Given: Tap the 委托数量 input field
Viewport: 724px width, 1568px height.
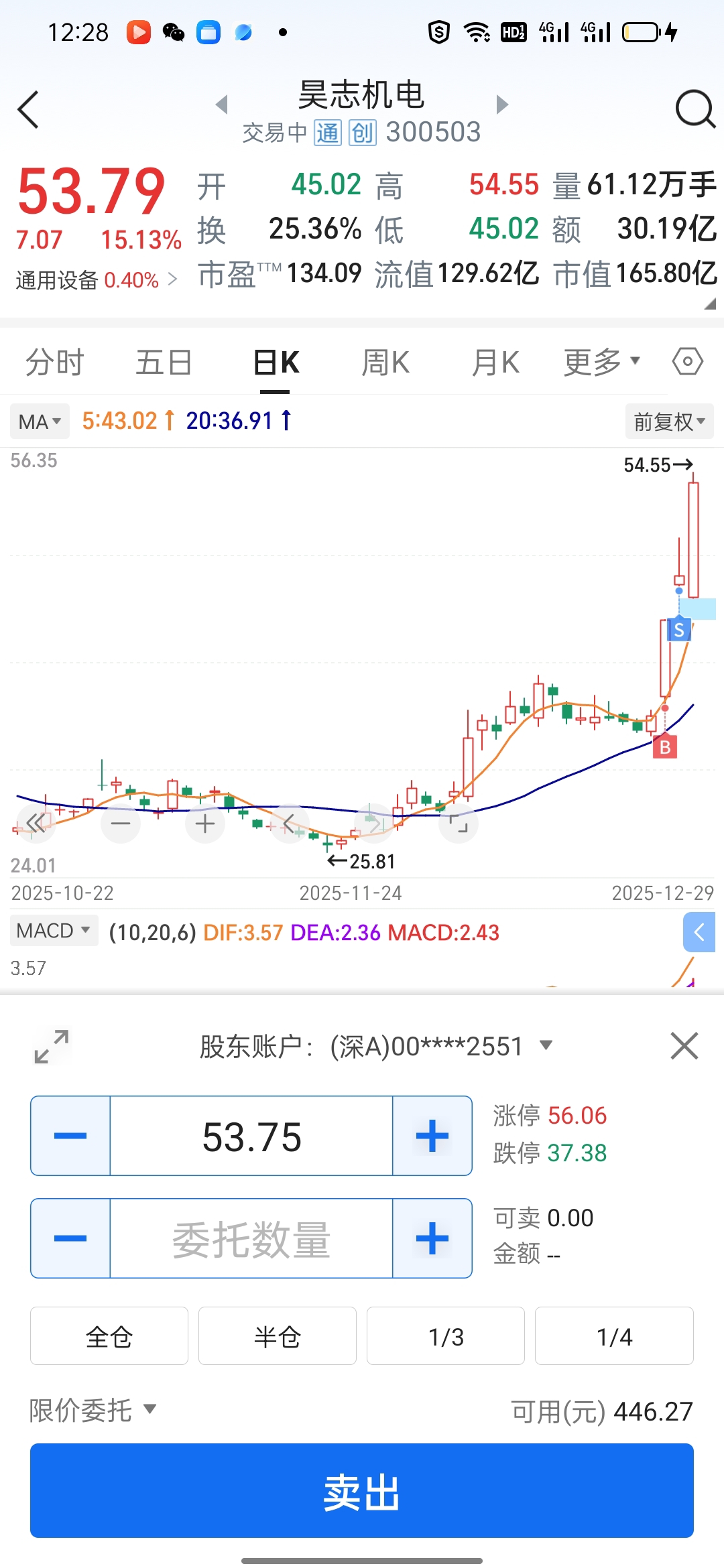Looking at the screenshot, I should click(x=251, y=1238).
